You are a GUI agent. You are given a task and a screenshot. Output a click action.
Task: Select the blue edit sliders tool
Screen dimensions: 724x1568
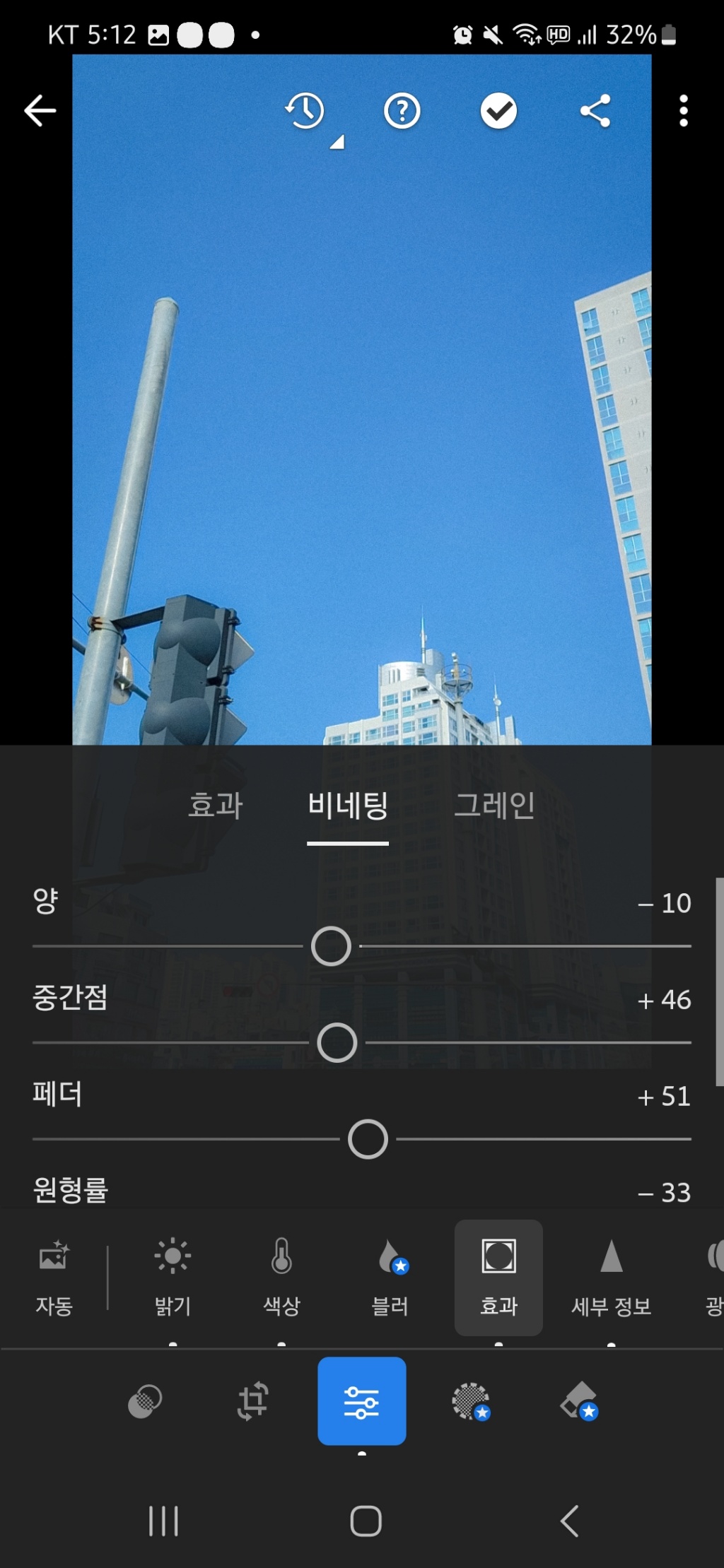(x=362, y=1401)
